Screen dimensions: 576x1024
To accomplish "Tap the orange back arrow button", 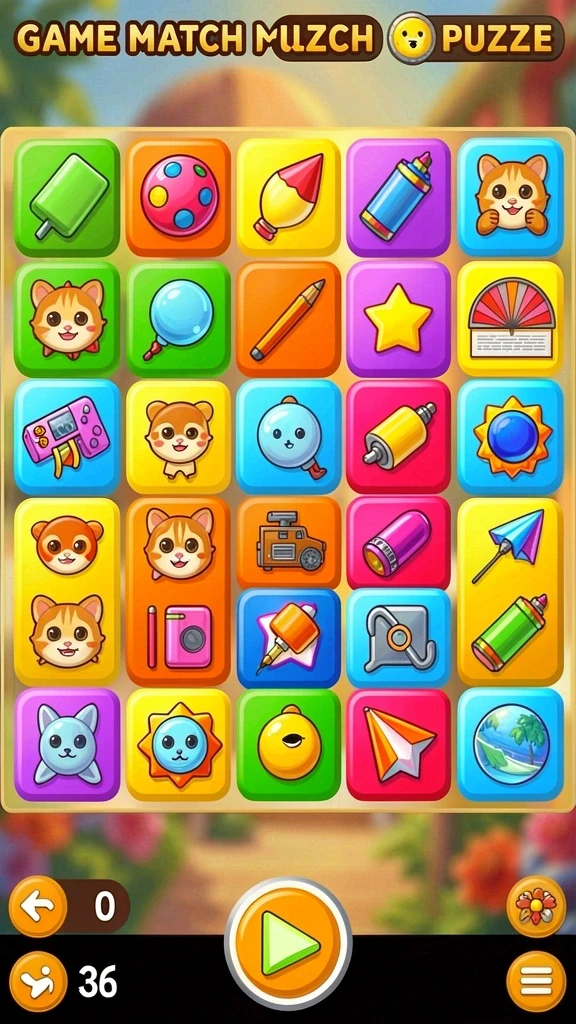I will pos(38,906).
